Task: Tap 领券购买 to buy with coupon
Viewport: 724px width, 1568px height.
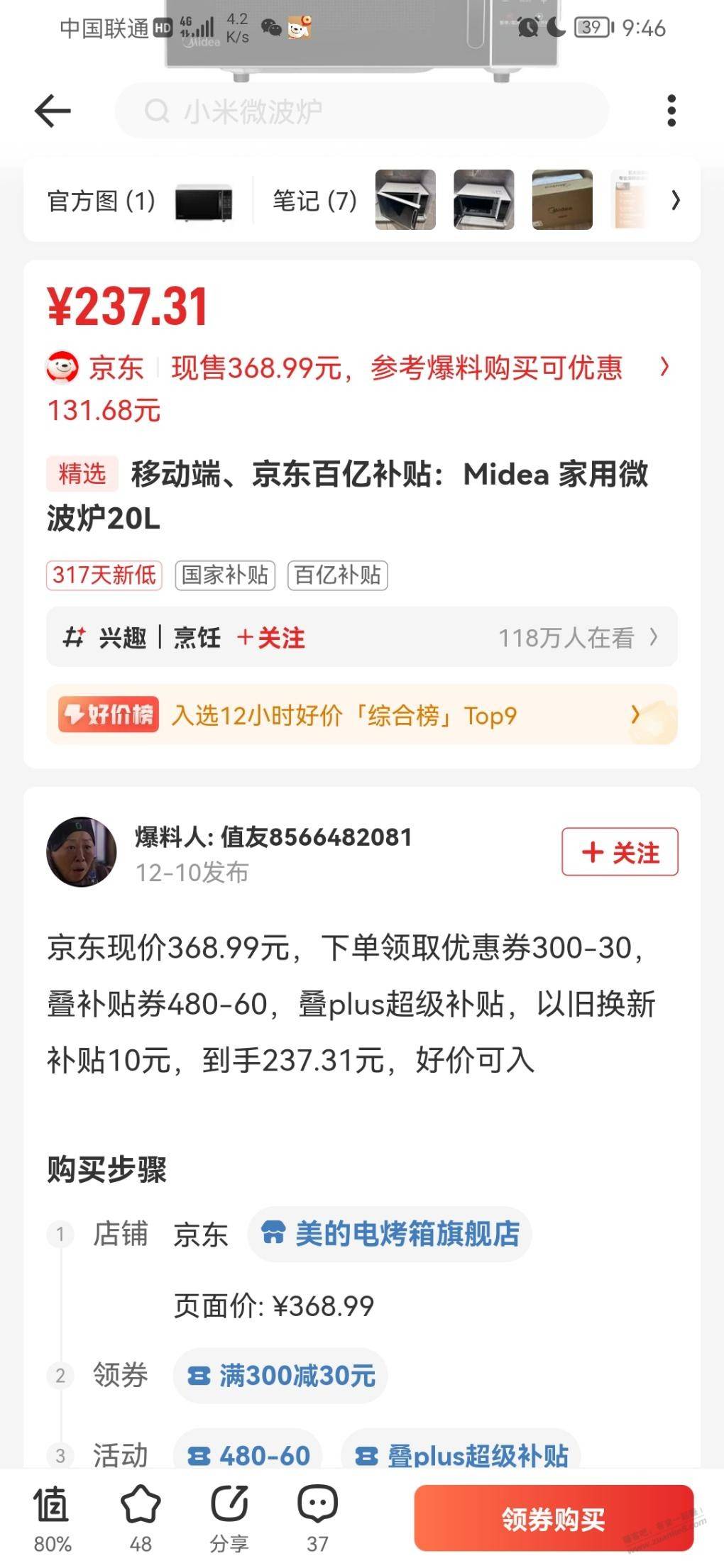Action: (x=553, y=1520)
